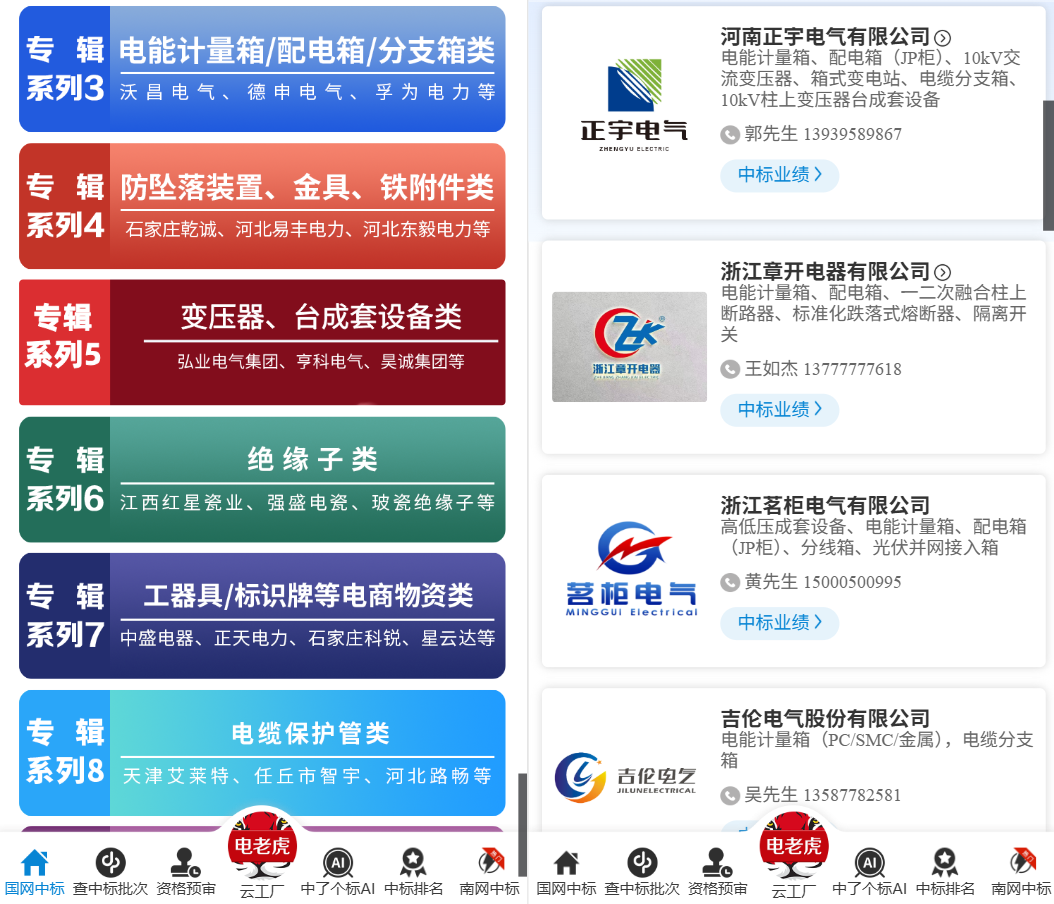Viewport: 1054px width, 904px height.
Task: Open album series 6 on insulators
Action: pyautogui.click(x=262, y=479)
